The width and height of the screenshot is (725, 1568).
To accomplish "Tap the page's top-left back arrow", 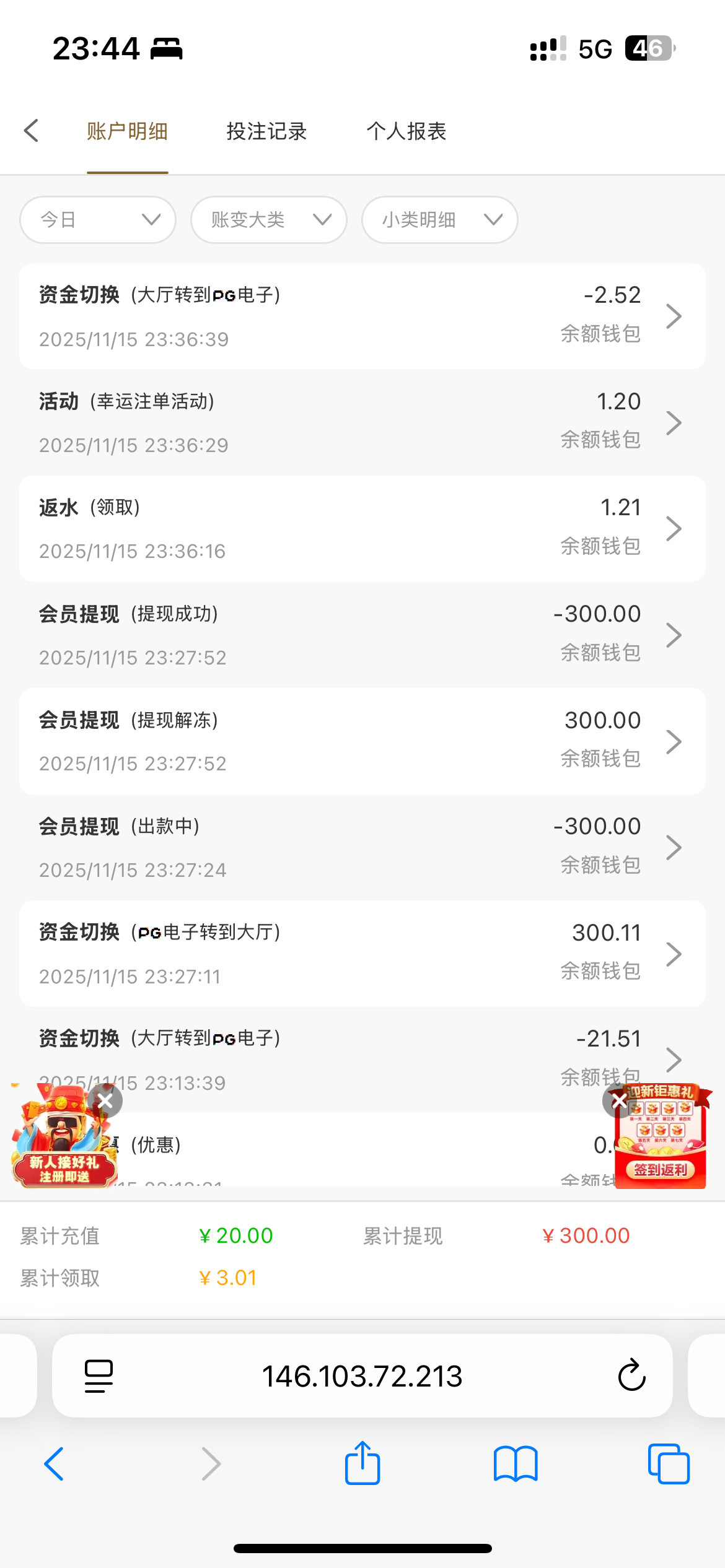I will [x=32, y=131].
